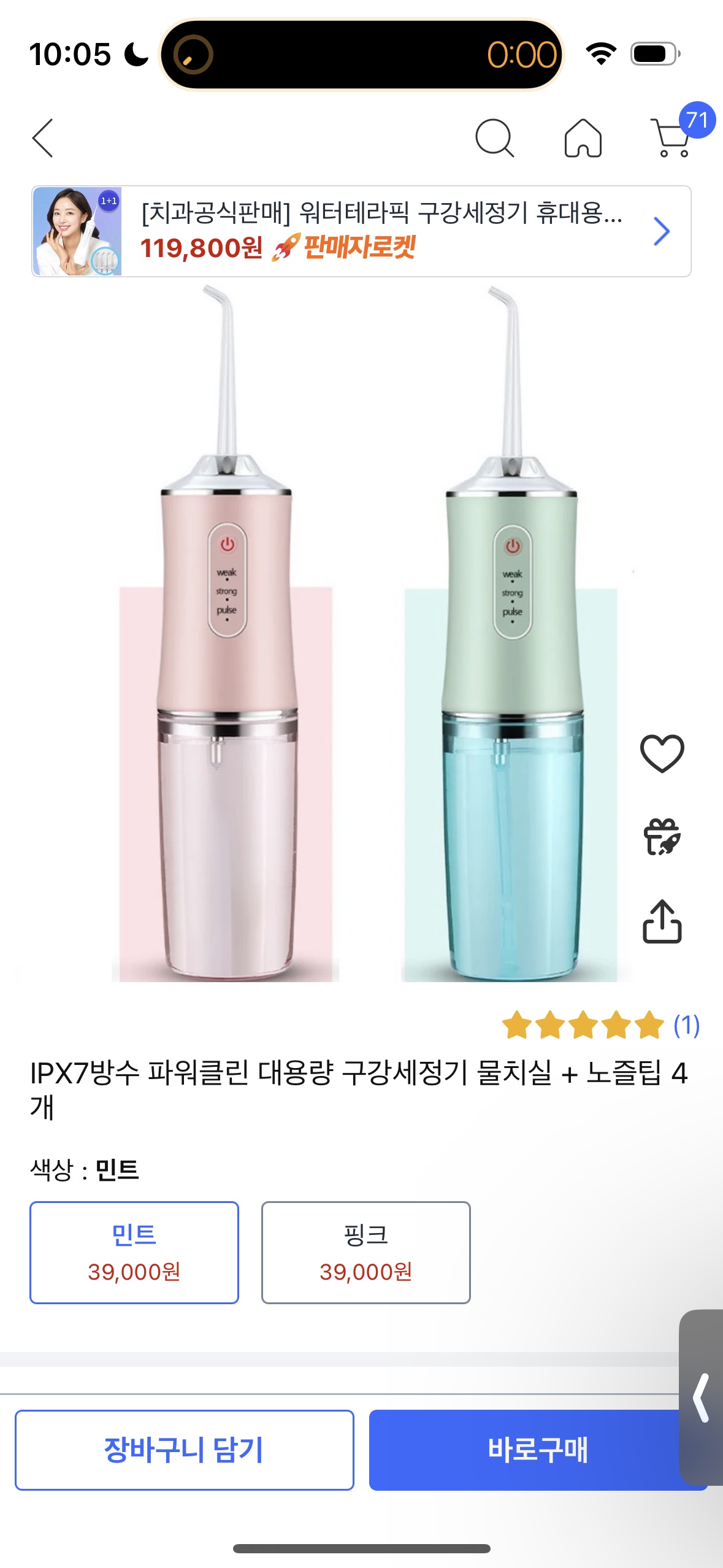The width and height of the screenshot is (723, 1568).
Task: Open search from the magnifier icon
Action: point(494,138)
